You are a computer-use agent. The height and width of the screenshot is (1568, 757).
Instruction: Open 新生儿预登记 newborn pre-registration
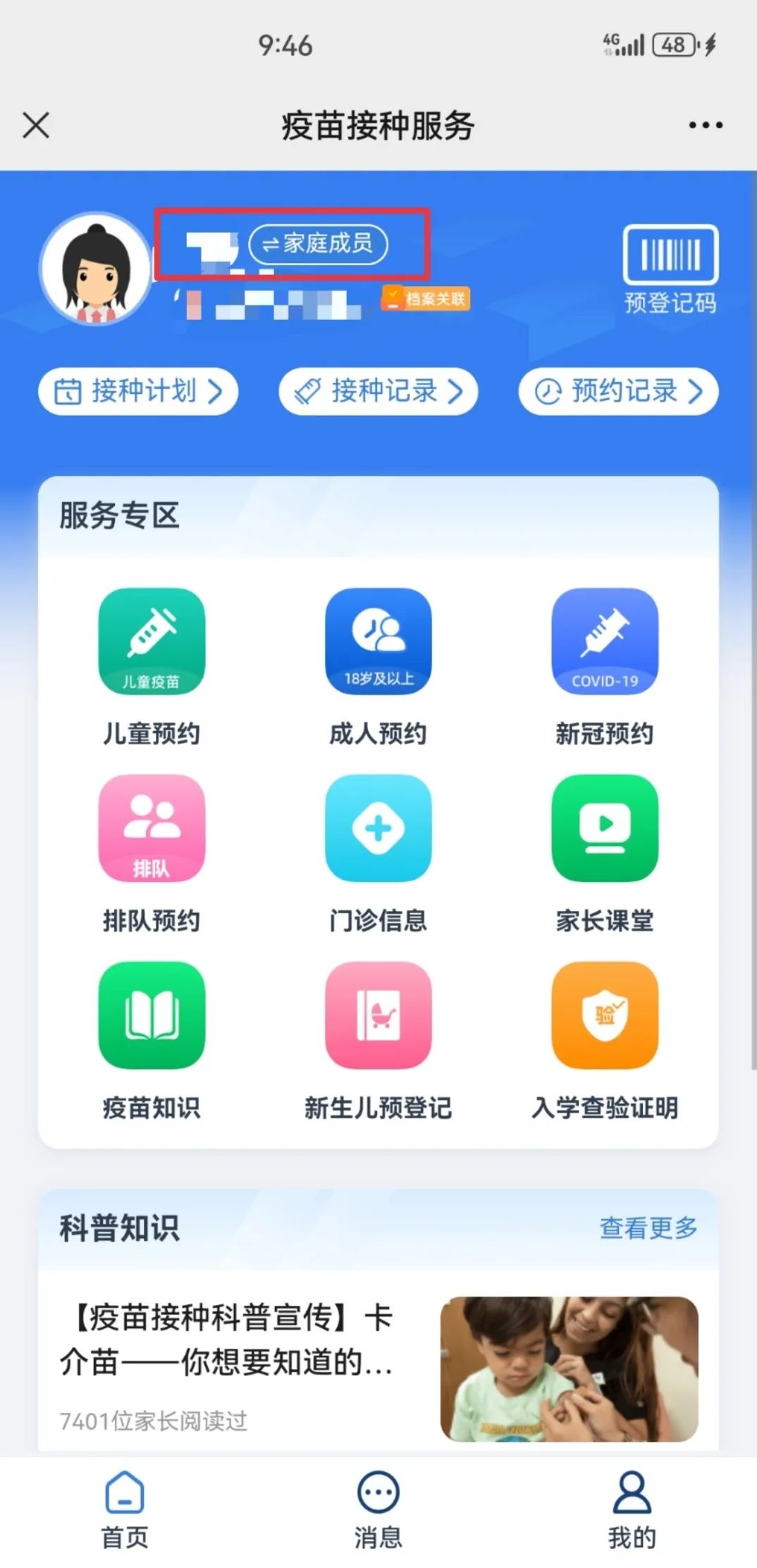(378, 1040)
